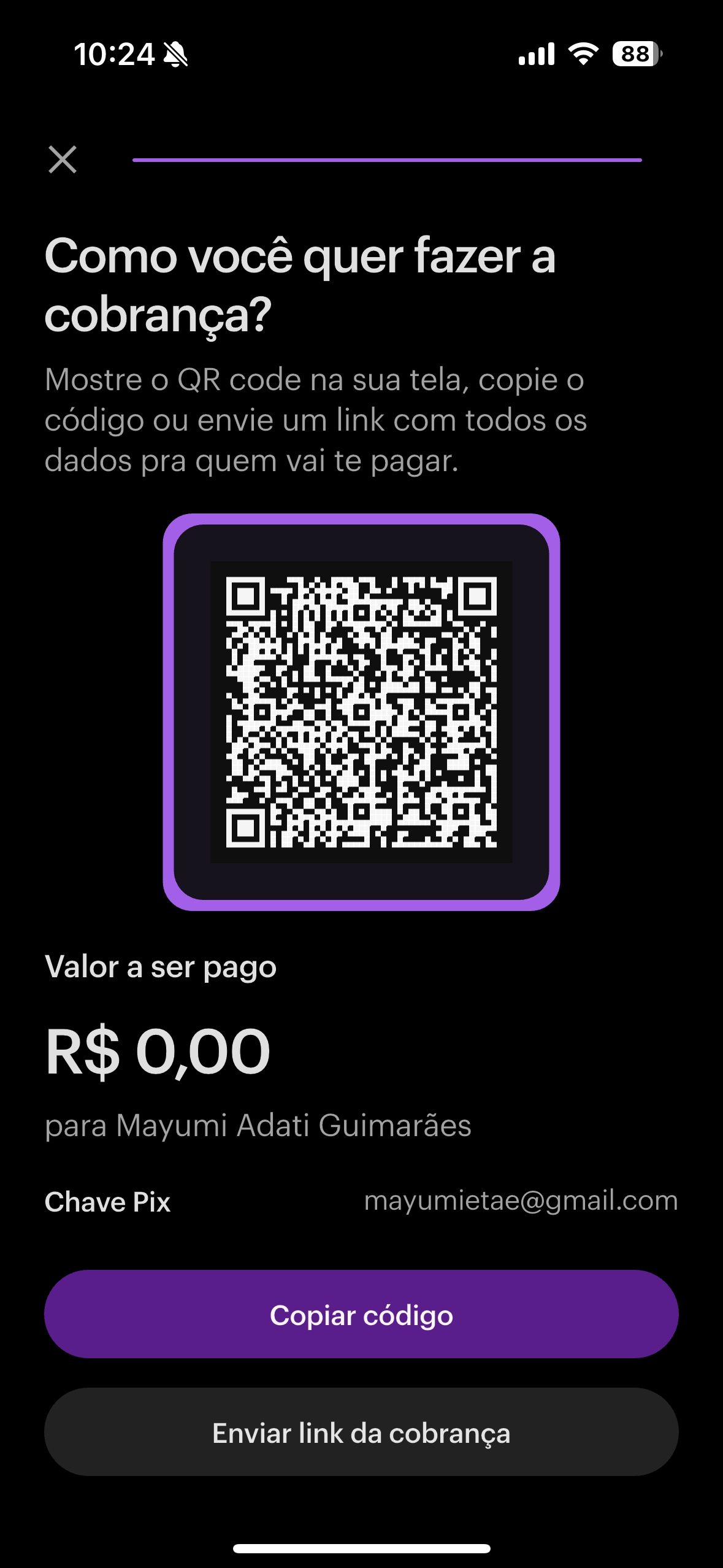Select Enviar link da cobrança

[x=361, y=1432]
